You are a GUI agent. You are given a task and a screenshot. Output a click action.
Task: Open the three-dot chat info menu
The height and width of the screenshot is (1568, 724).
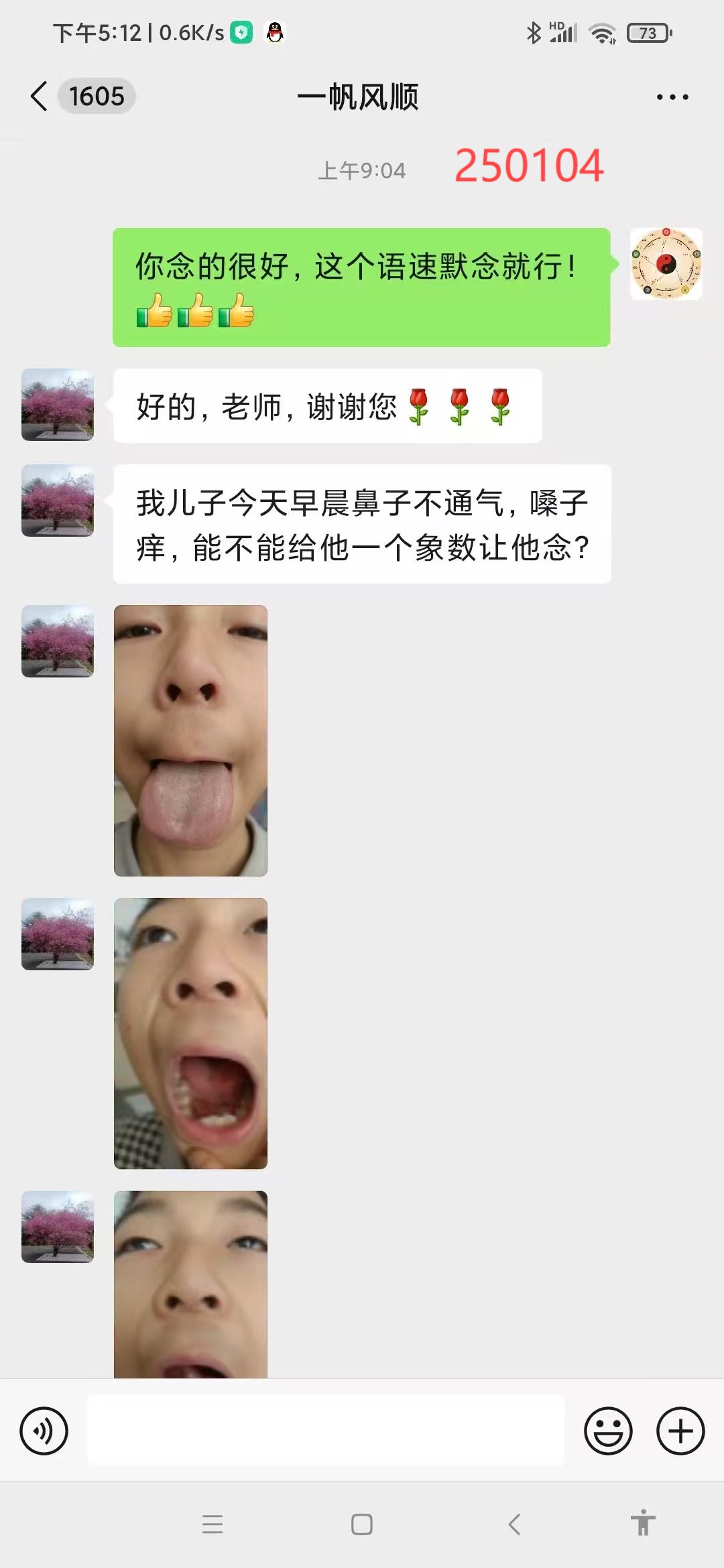pos(672,97)
